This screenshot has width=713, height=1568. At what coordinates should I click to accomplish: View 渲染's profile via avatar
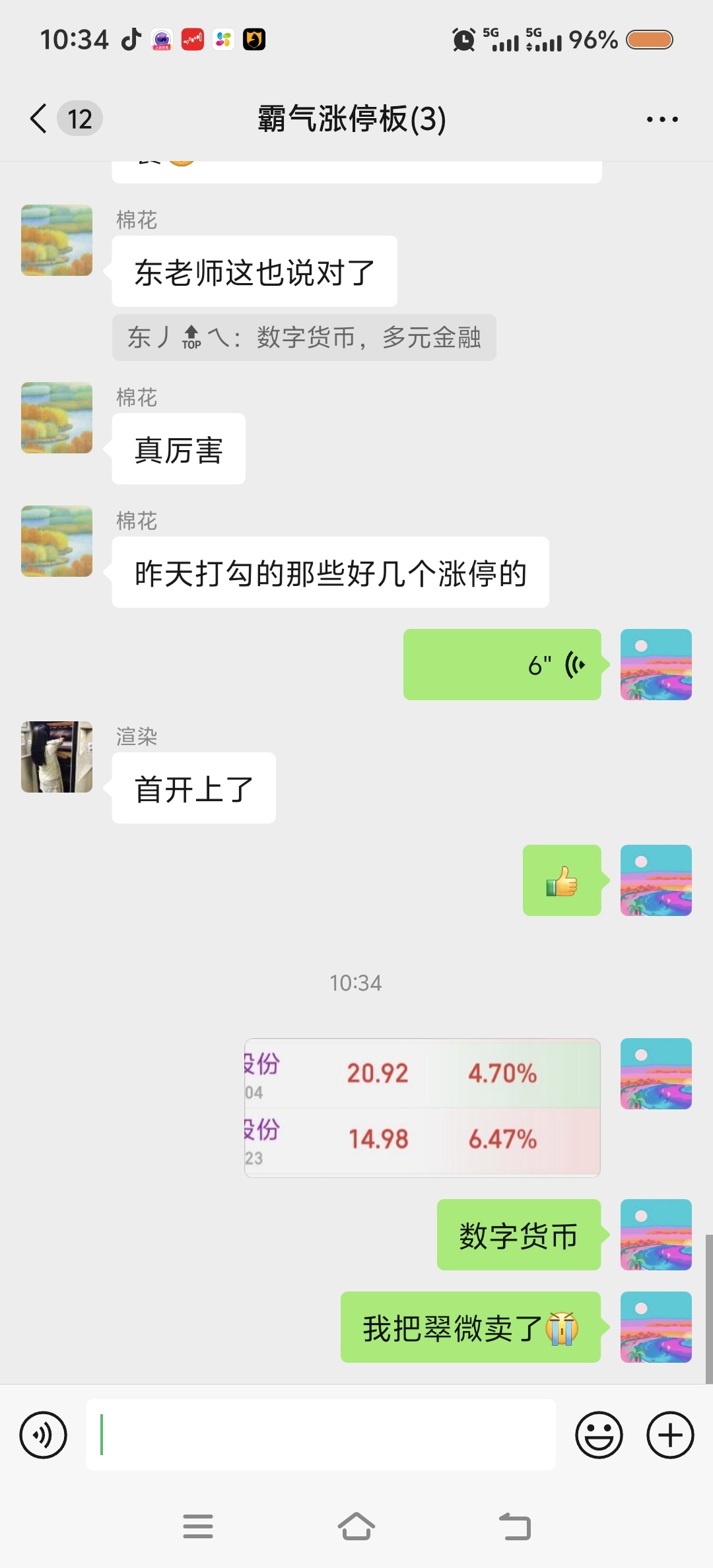click(57, 757)
